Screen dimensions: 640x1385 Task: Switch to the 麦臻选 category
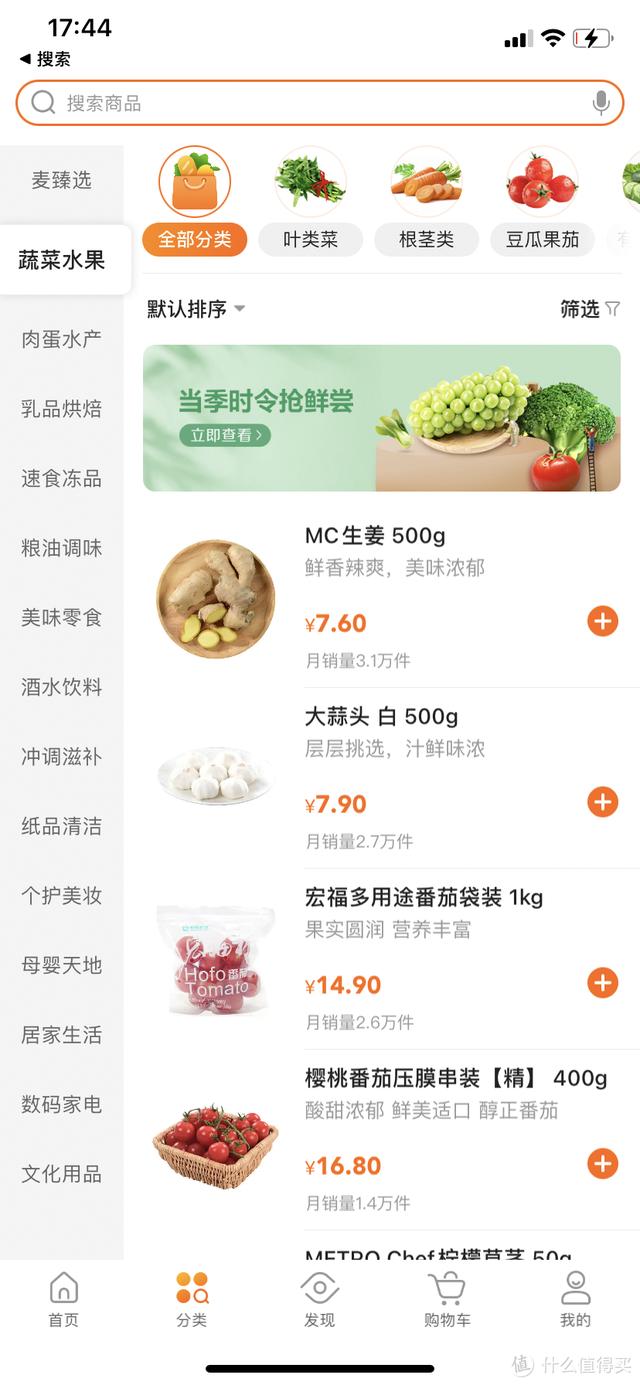tap(62, 180)
